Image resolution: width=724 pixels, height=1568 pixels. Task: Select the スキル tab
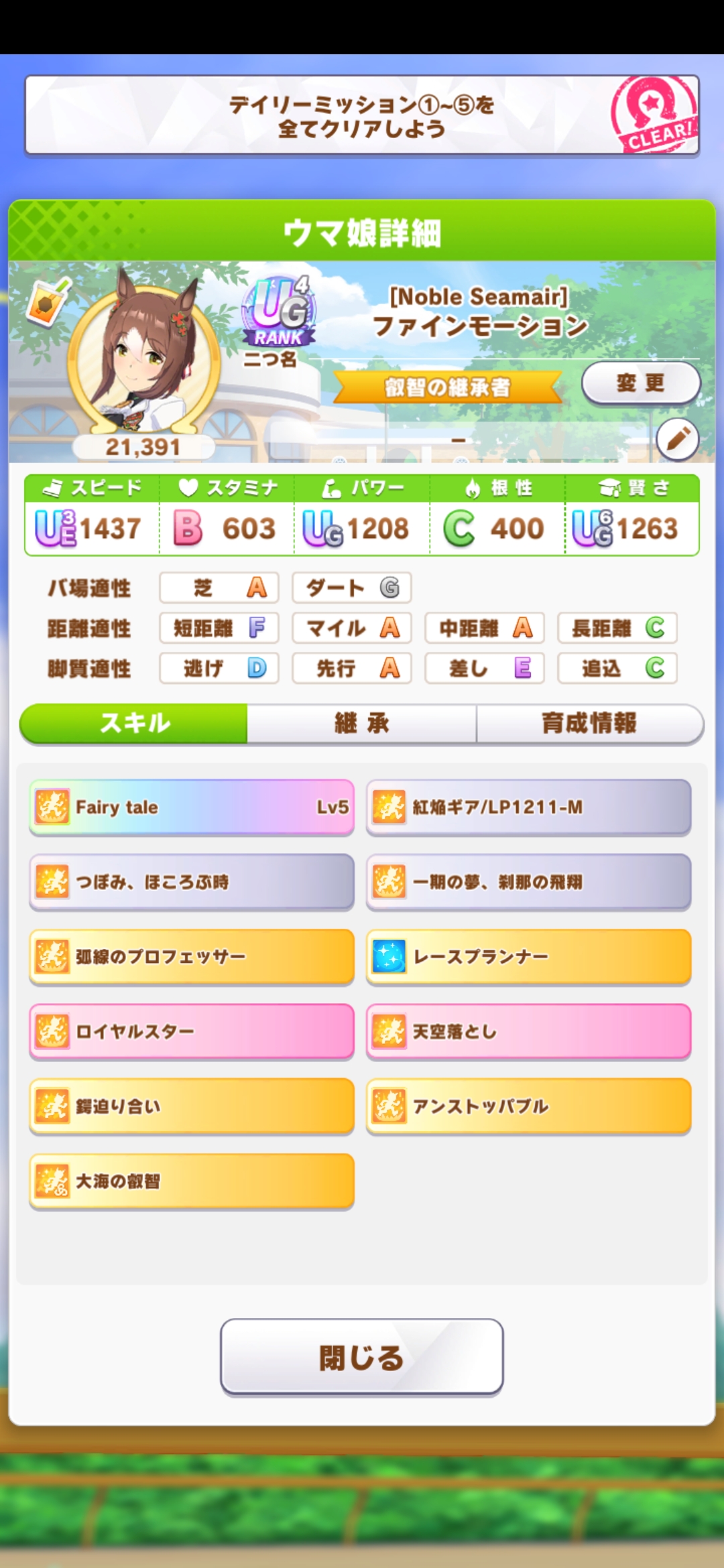135,724
